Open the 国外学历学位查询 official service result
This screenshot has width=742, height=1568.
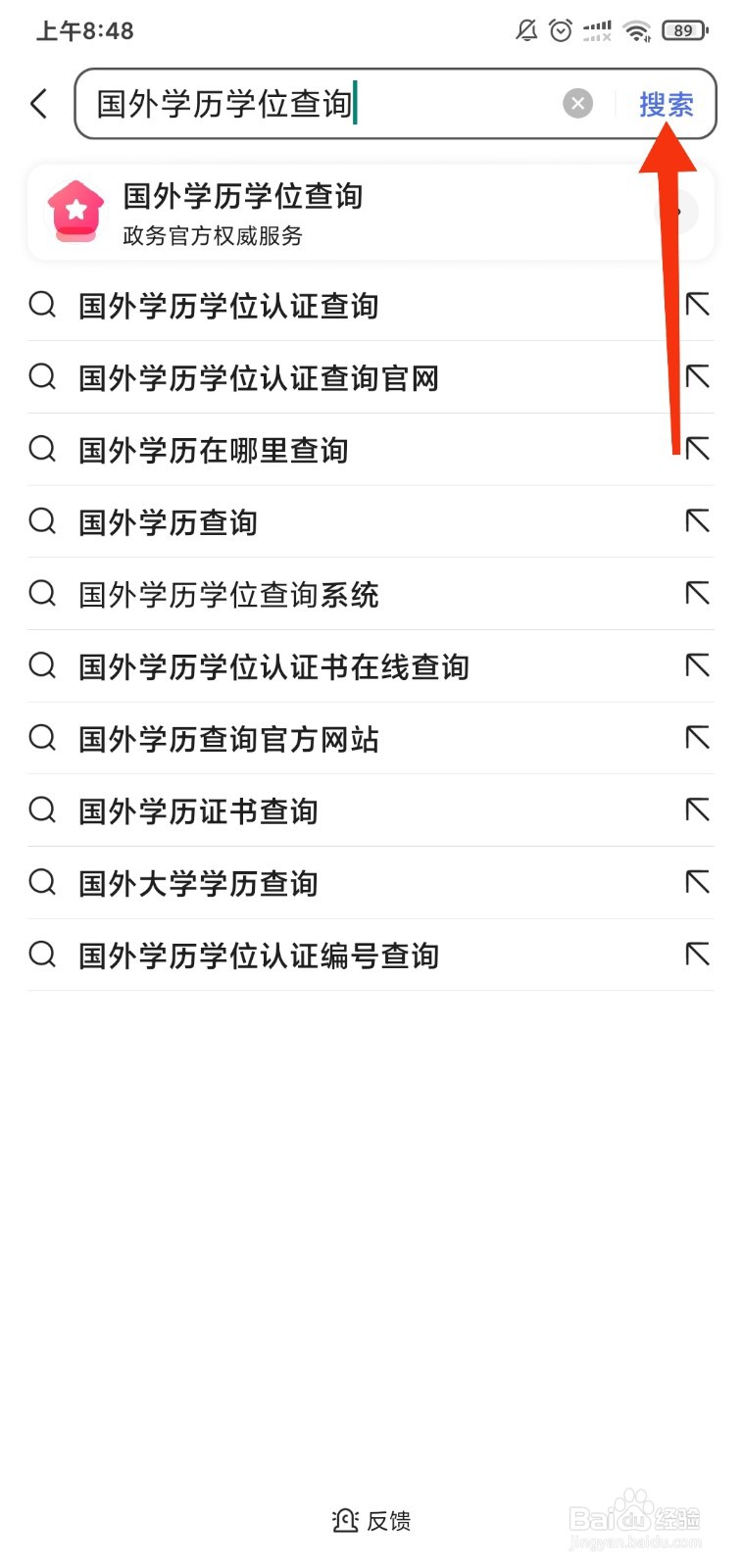(x=294, y=211)
